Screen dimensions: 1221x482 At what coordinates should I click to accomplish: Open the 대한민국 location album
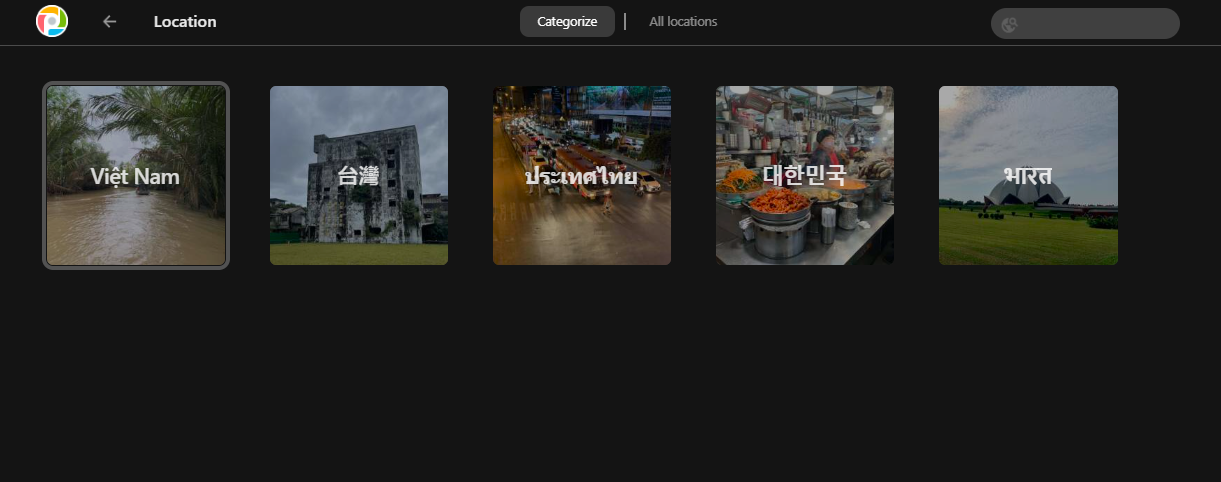[x=805, y=175]
